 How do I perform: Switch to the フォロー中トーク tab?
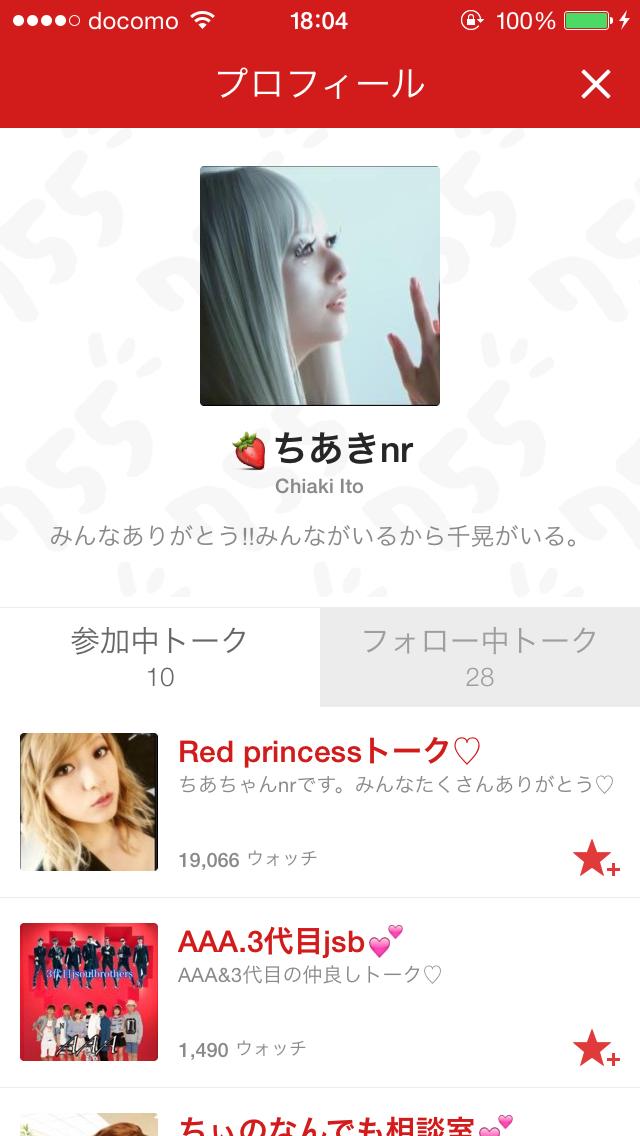click(x=480, y=657)
